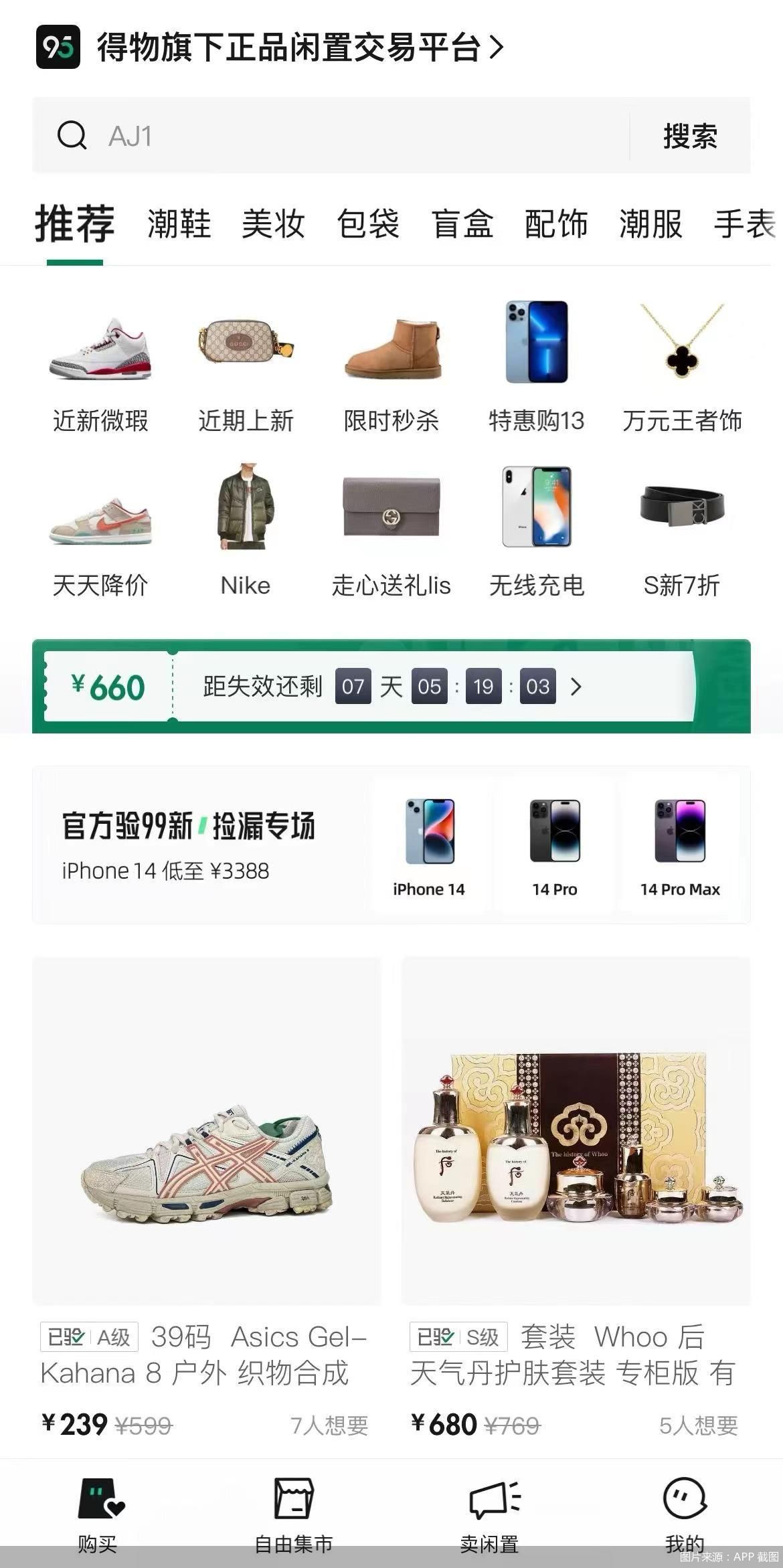This screenshot has height=1568, width=783.
Task: Open the Nike shortcut
Action: tap(246, 535)
